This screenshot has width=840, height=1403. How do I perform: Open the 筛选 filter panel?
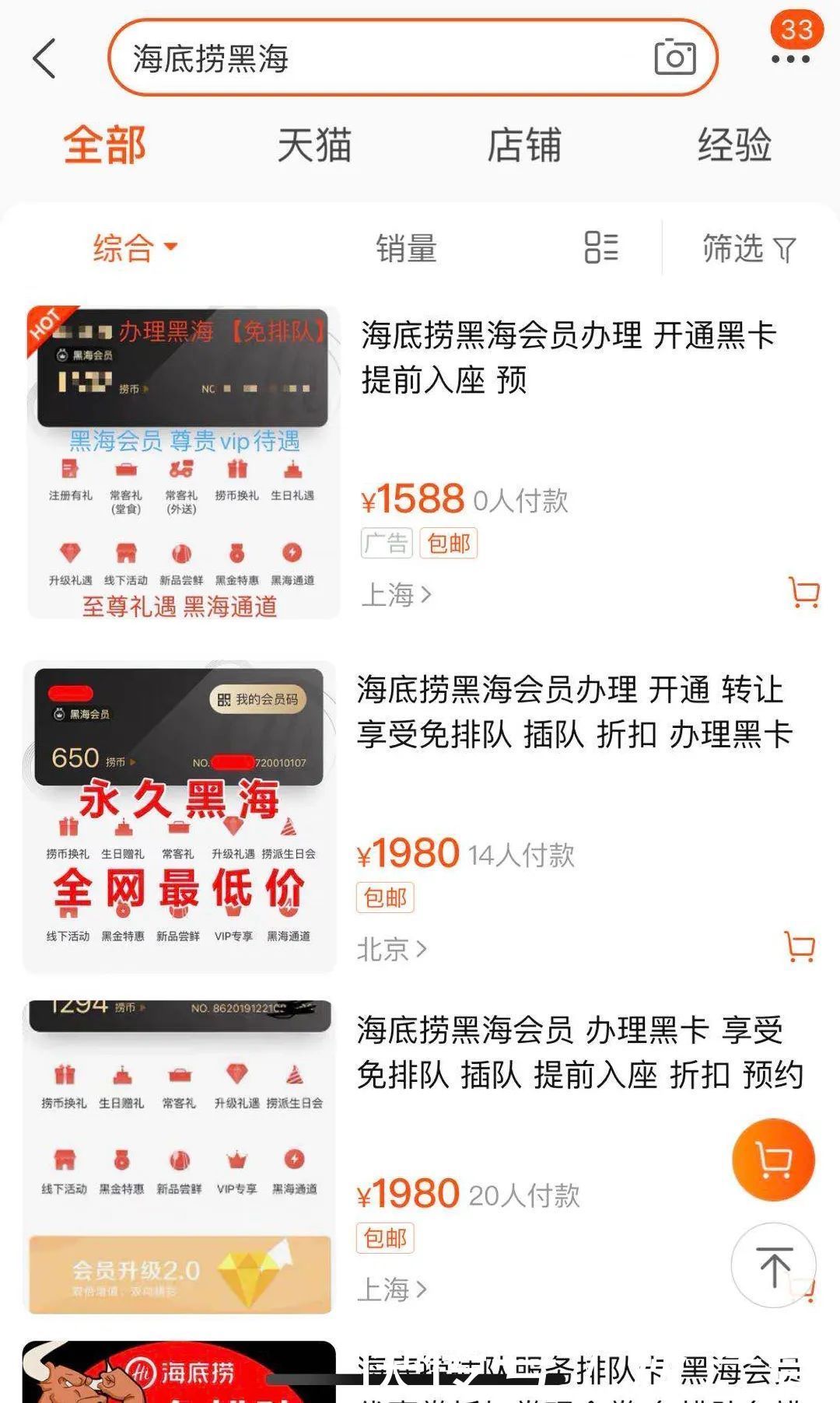748,249
